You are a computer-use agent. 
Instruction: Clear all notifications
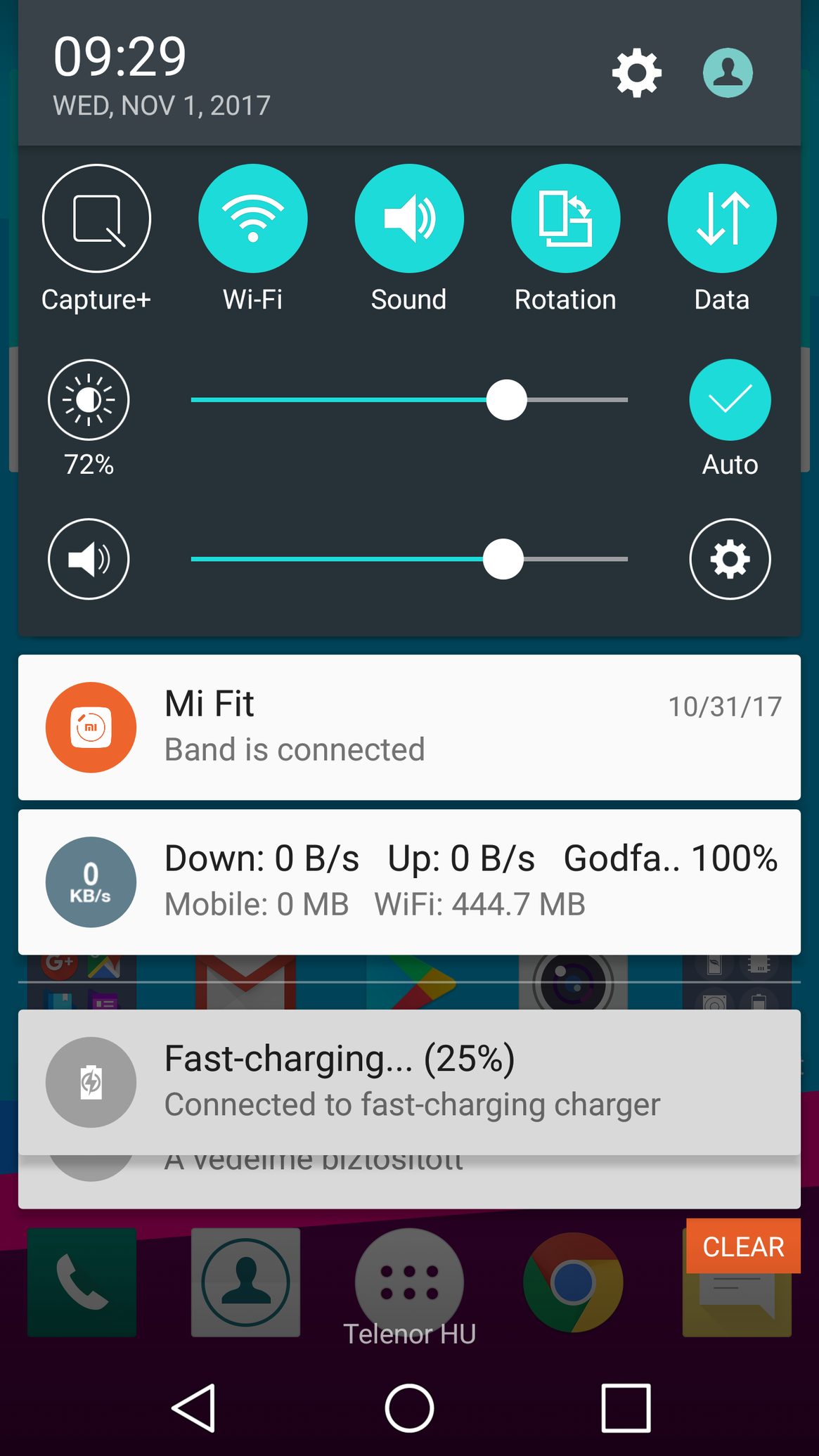743,1246
